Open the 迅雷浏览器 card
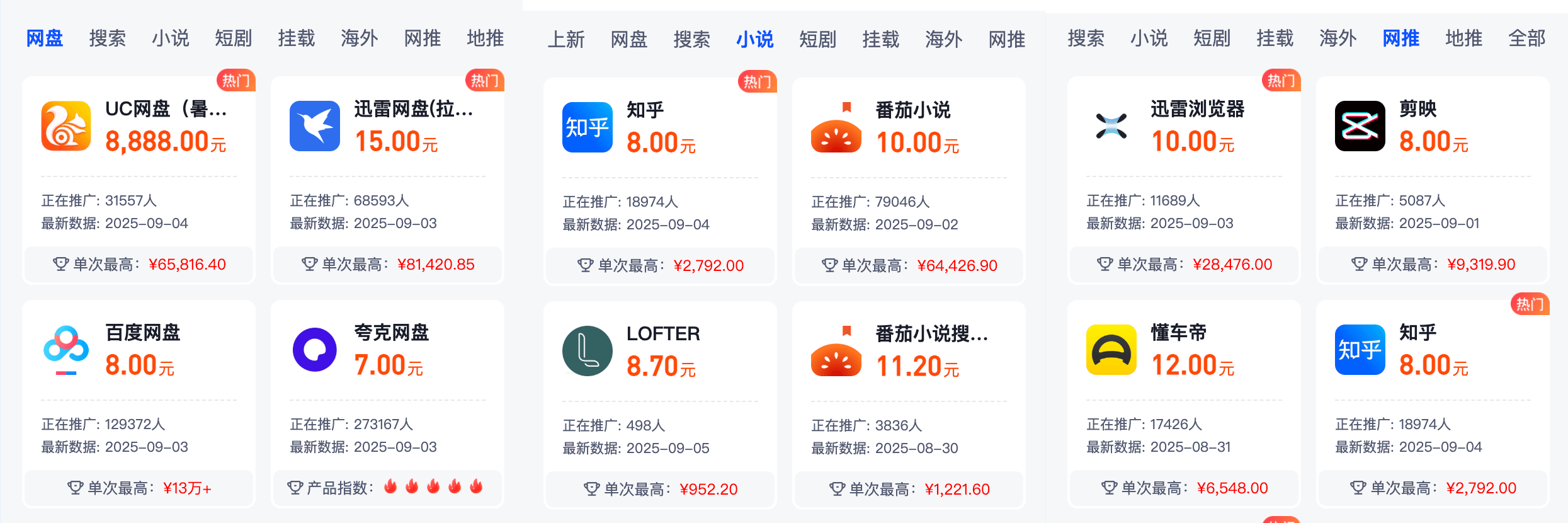1568x523 pixels. click(x=1184, y=180)
